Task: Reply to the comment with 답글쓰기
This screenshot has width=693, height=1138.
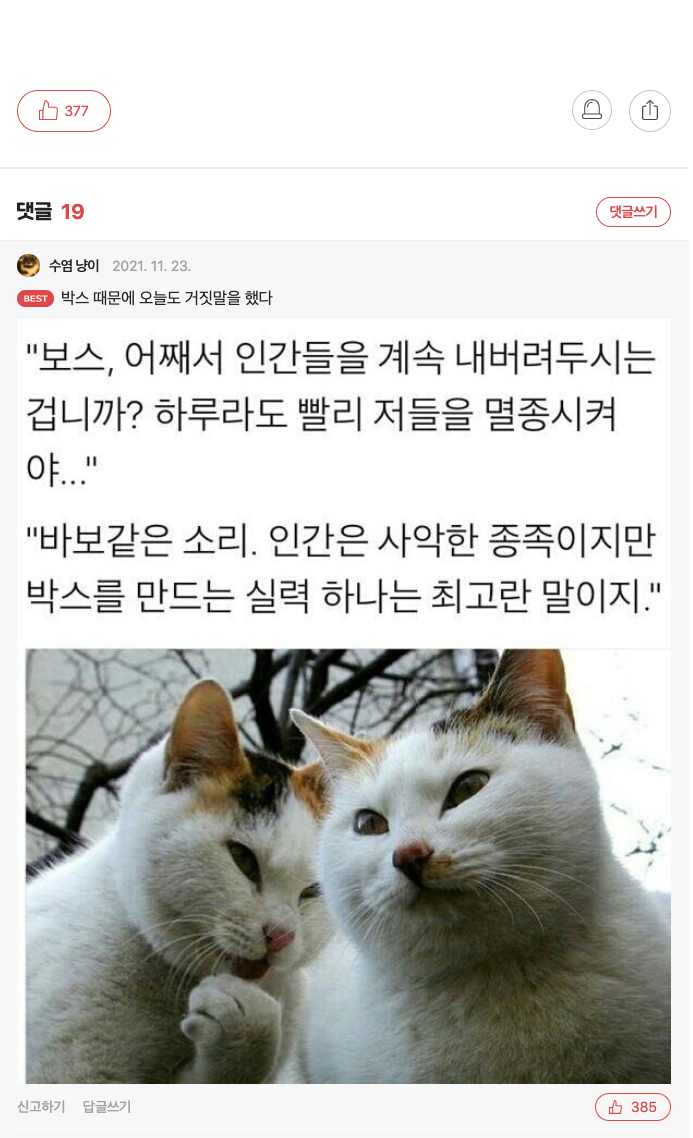Action: [x=107, y=1106]
